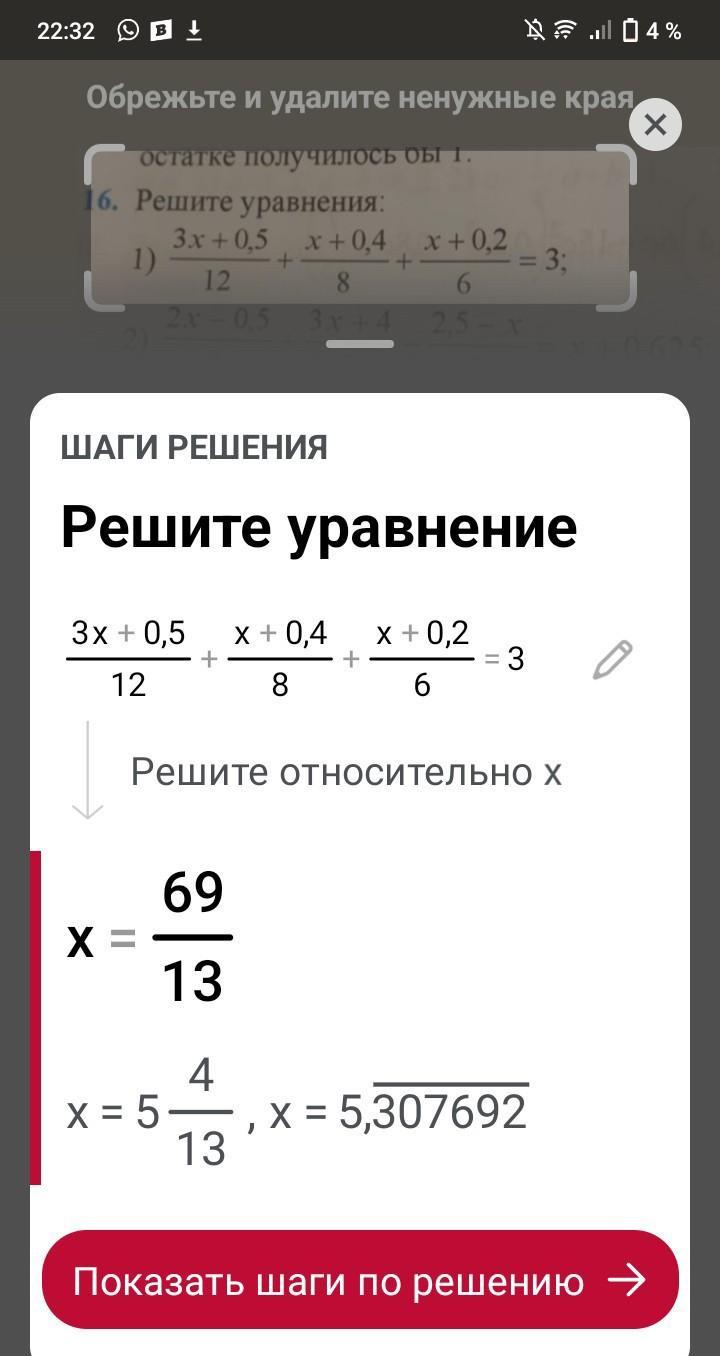Tap the 'Показать шаги по решению' button
Image resolution: width=720 pixels, height=1356 pixels.
point(360,1280)
